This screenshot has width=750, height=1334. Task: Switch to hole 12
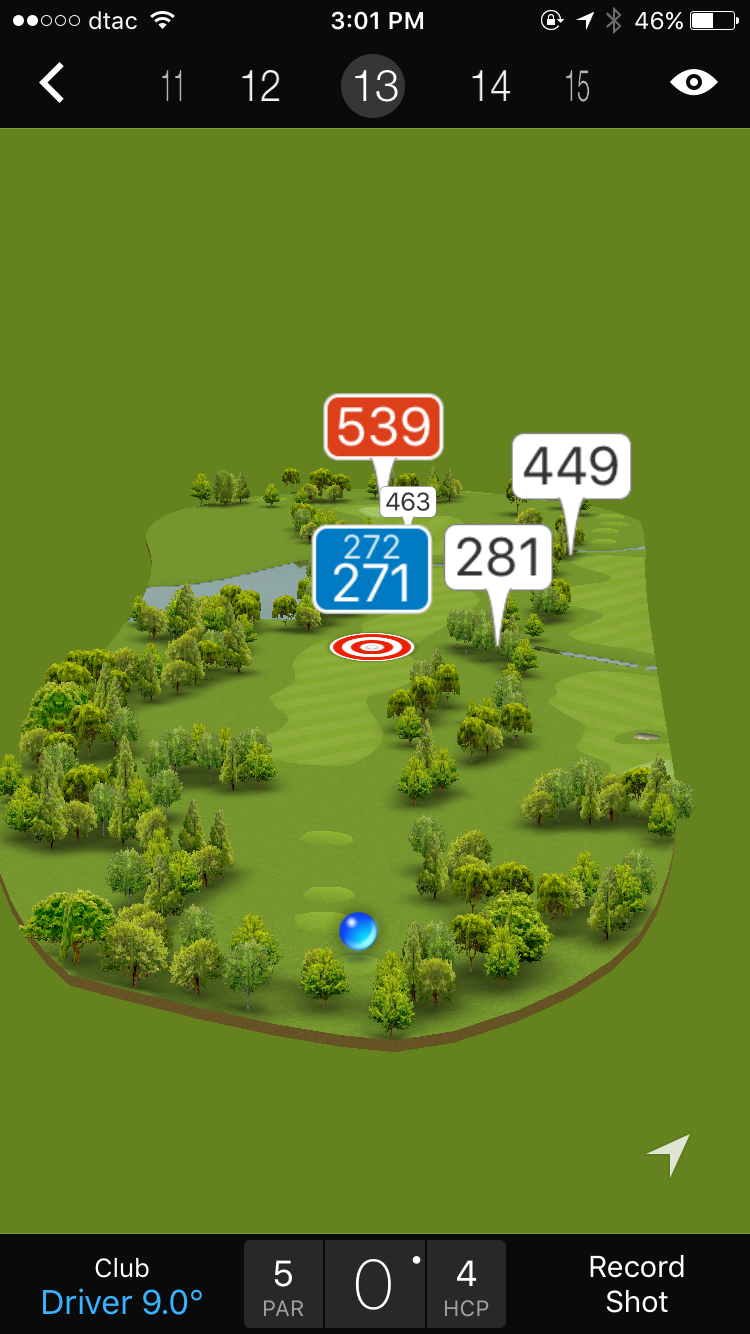coord(260,87)
